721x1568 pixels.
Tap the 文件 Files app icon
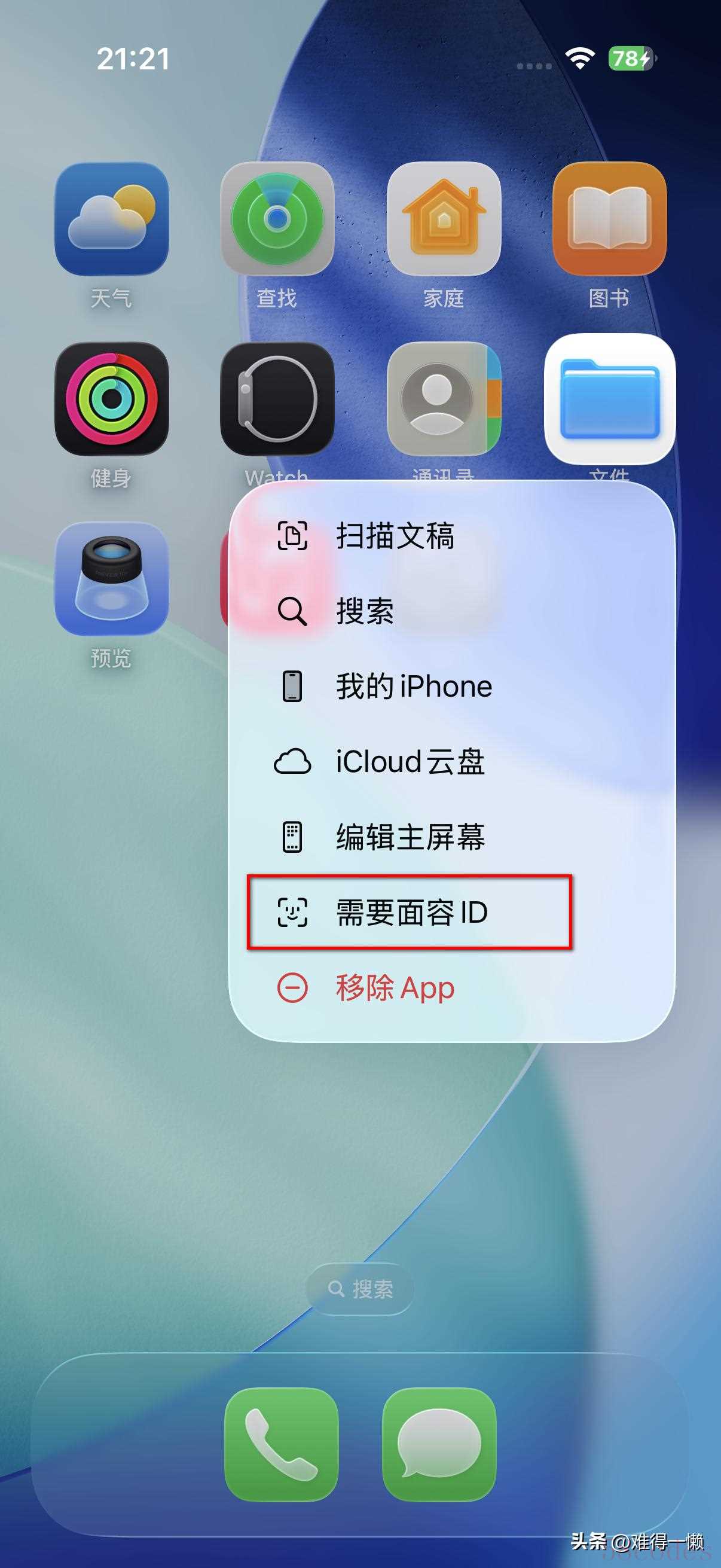609,399
